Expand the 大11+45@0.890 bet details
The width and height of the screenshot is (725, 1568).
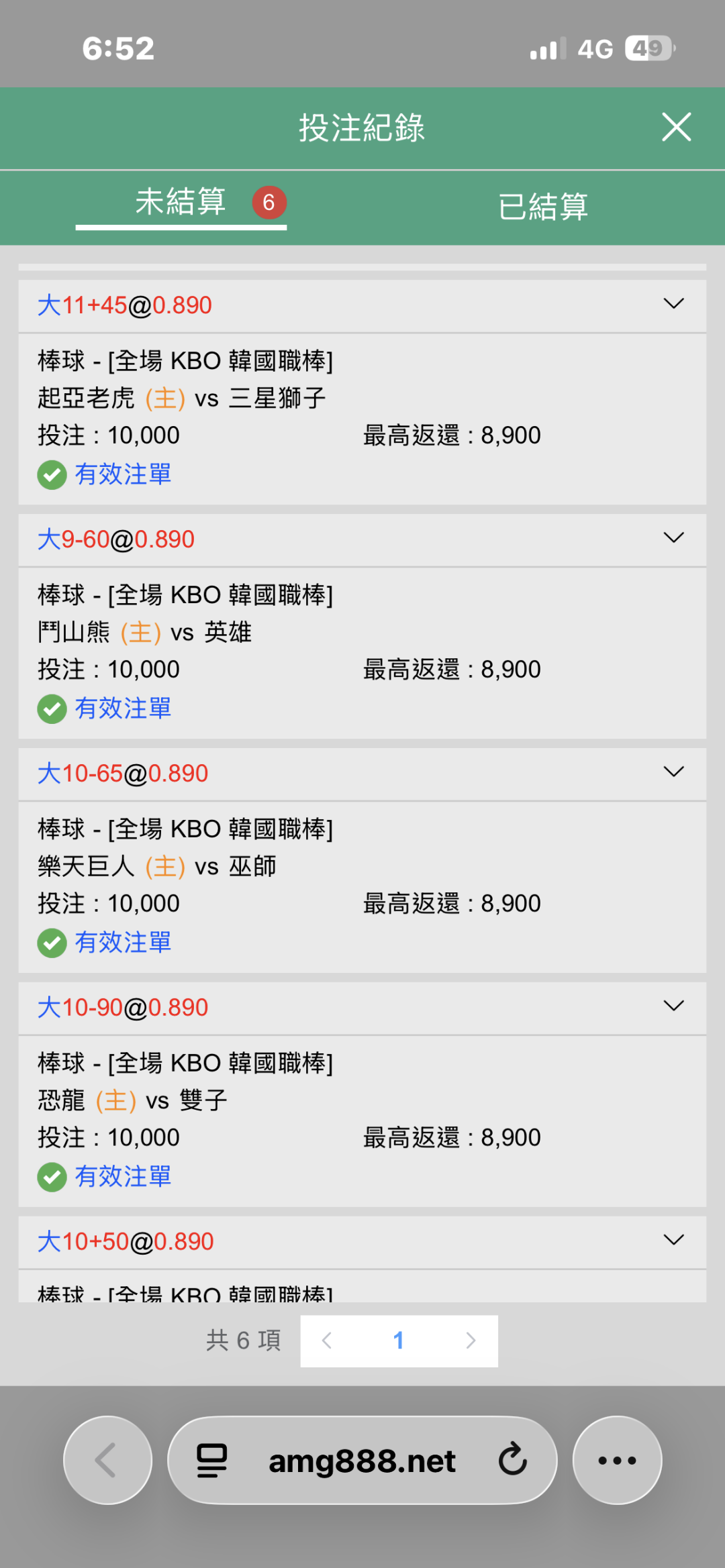point(673,304)
